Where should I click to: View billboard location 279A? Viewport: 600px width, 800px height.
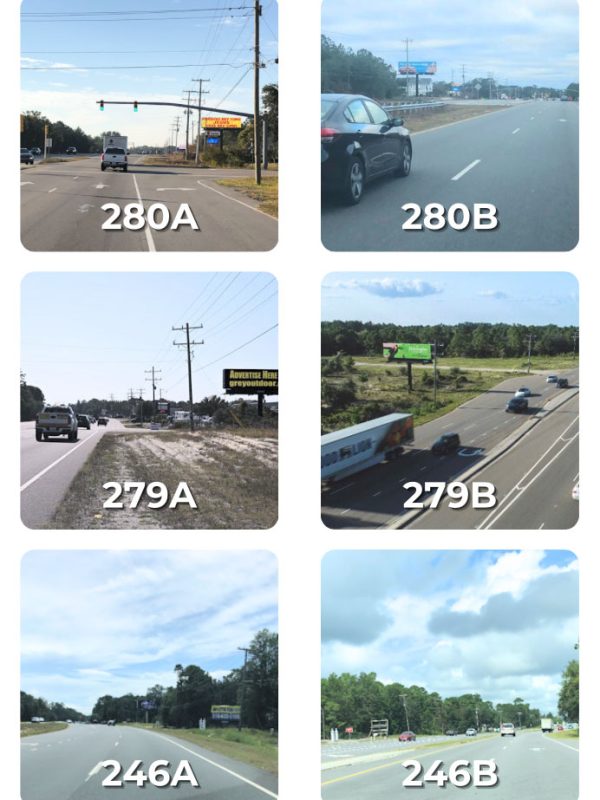click(149, 400)
